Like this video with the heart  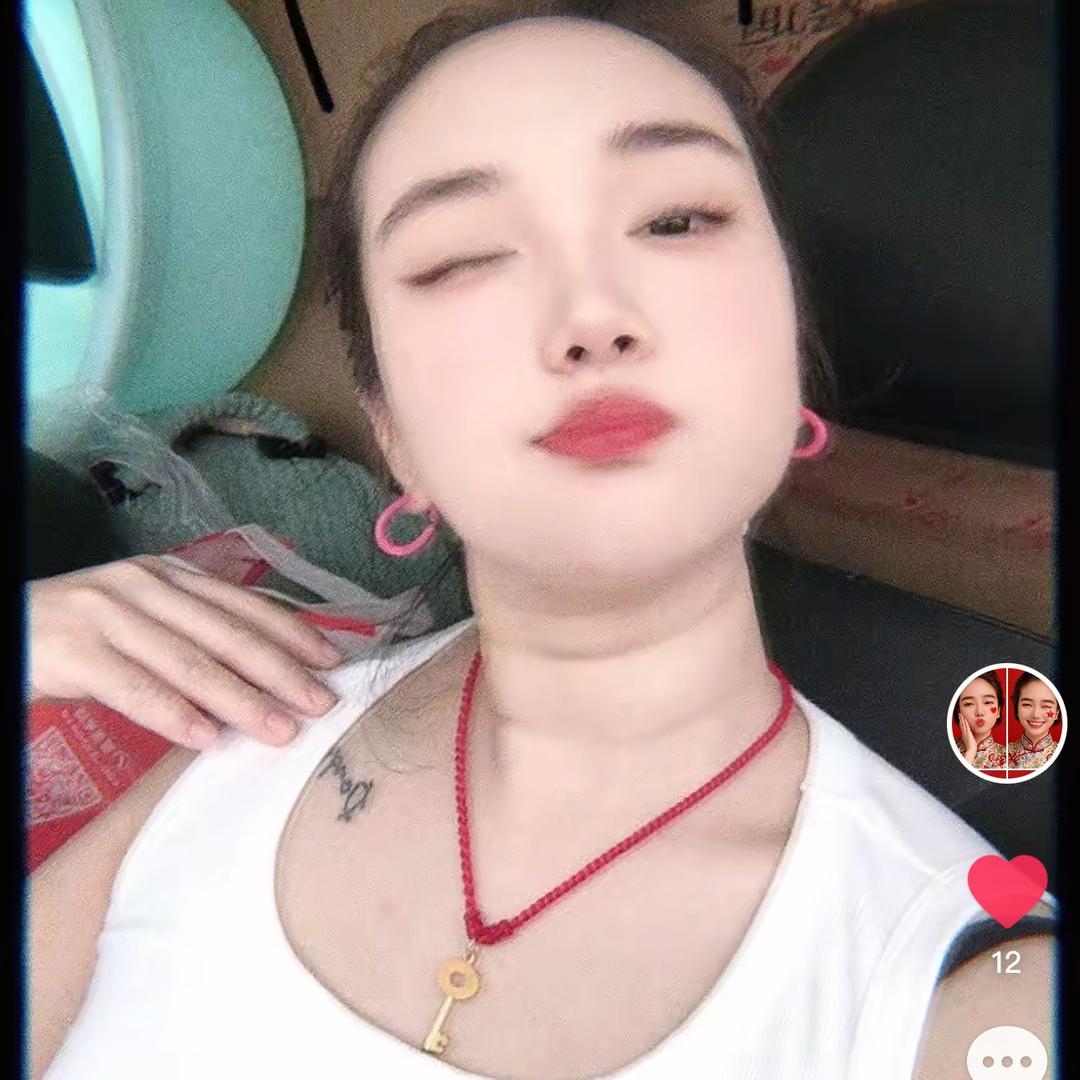click(x=1007, y=890)
